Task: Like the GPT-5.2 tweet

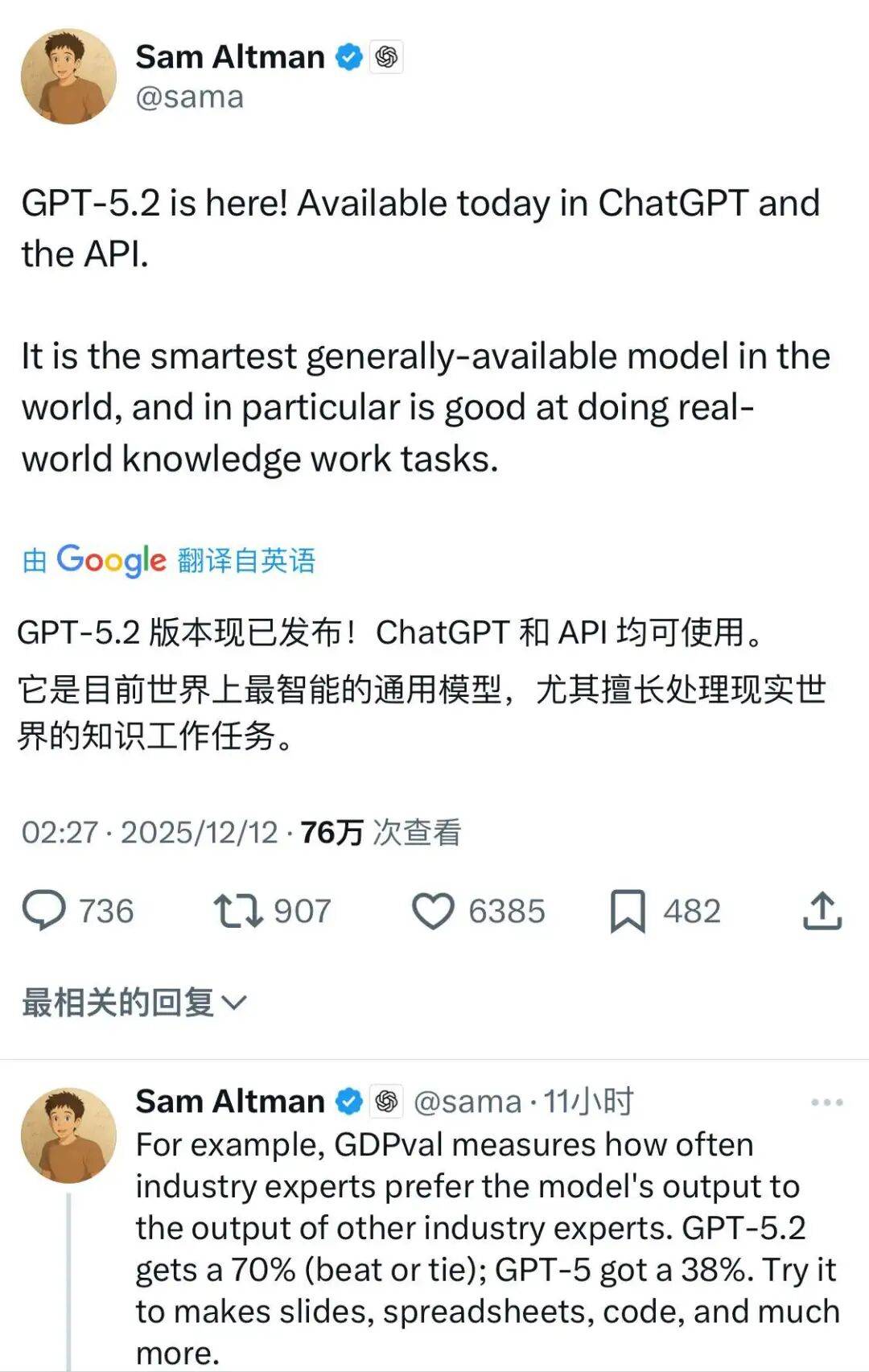Action: [x=433, y=911]
